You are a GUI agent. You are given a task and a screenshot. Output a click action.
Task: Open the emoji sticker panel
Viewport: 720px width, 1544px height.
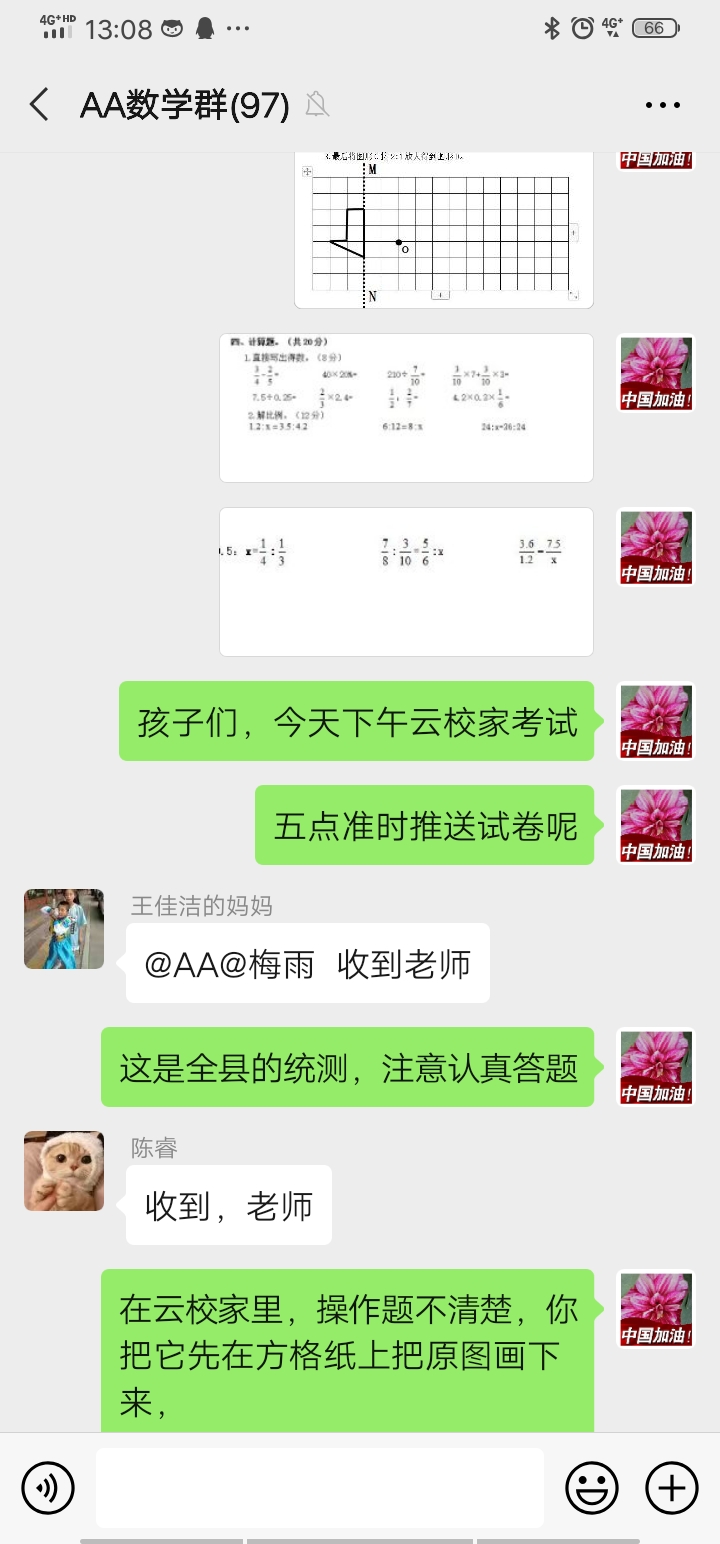[592, 1488]
